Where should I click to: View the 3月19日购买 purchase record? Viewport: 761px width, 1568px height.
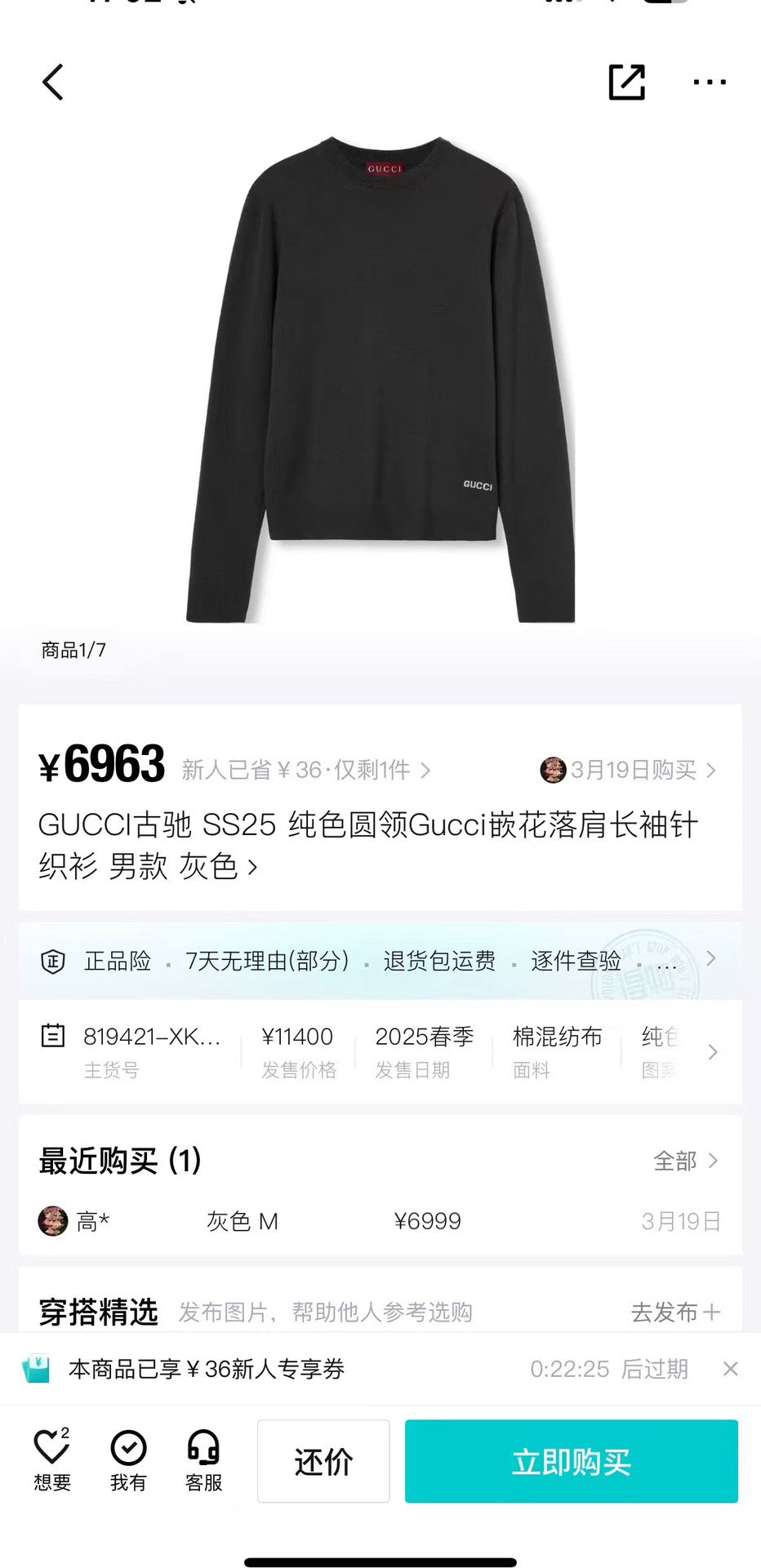(629, 770)
